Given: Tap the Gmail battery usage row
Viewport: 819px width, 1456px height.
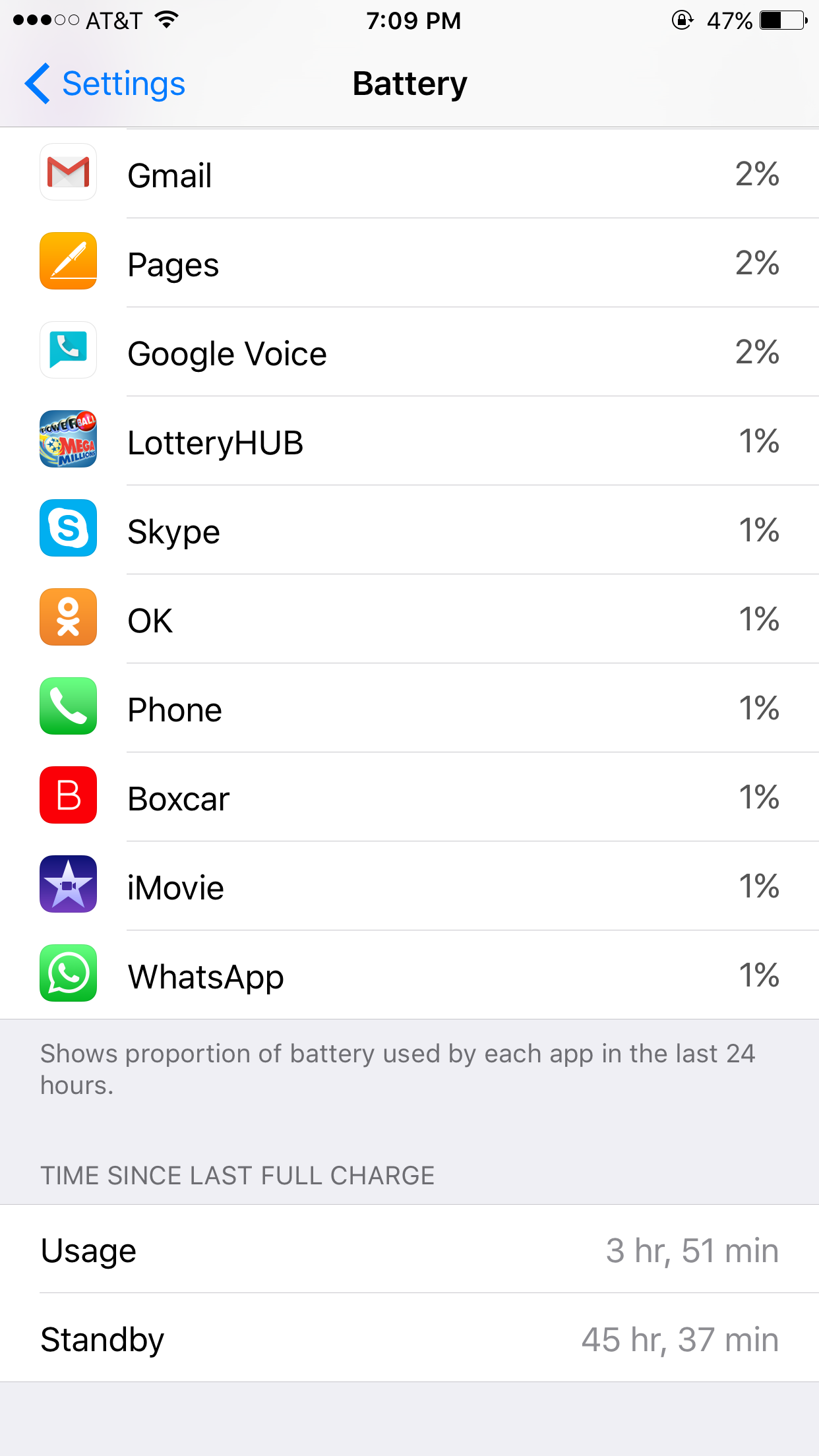Looking at the screenshot, I should pos(409,175).
